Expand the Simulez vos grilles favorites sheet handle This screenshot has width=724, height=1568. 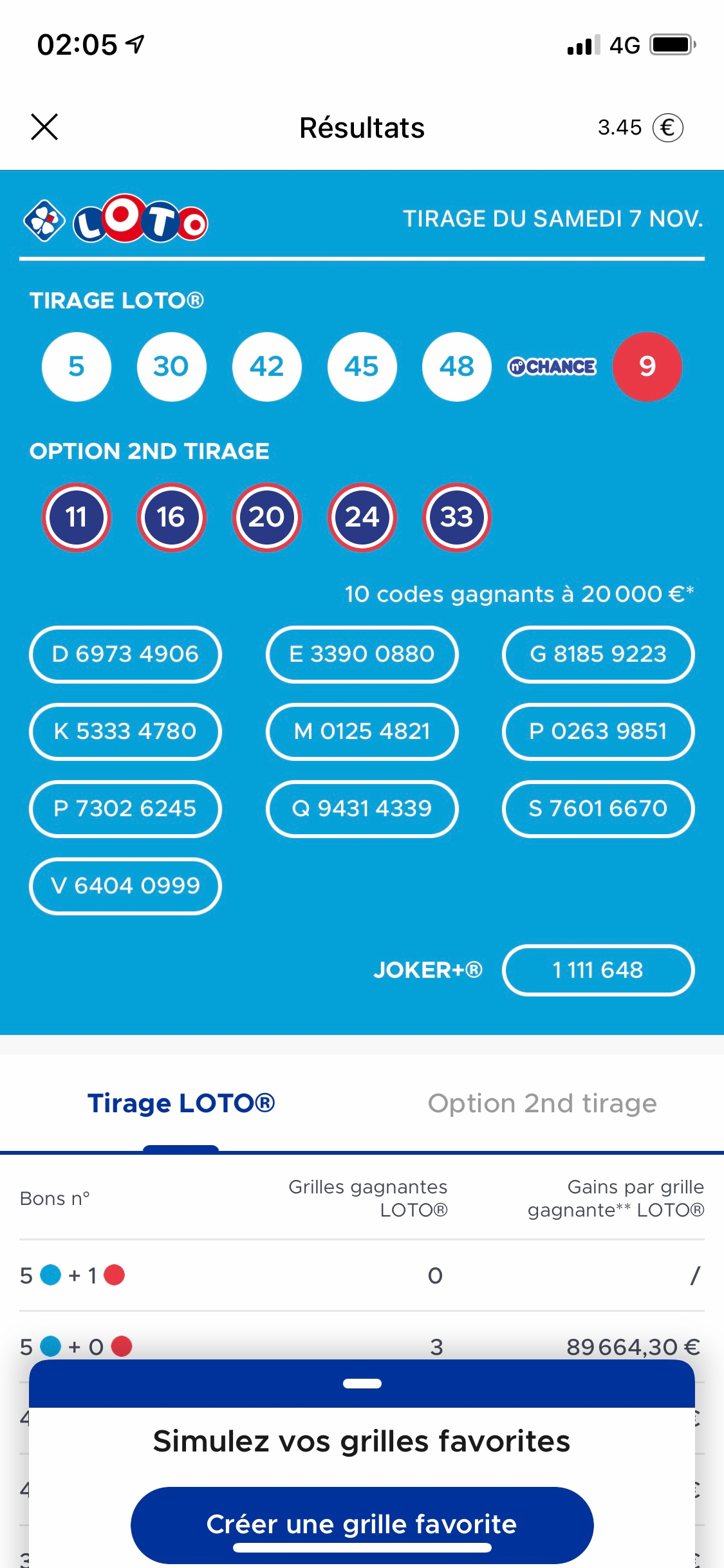click(362, 1383)
